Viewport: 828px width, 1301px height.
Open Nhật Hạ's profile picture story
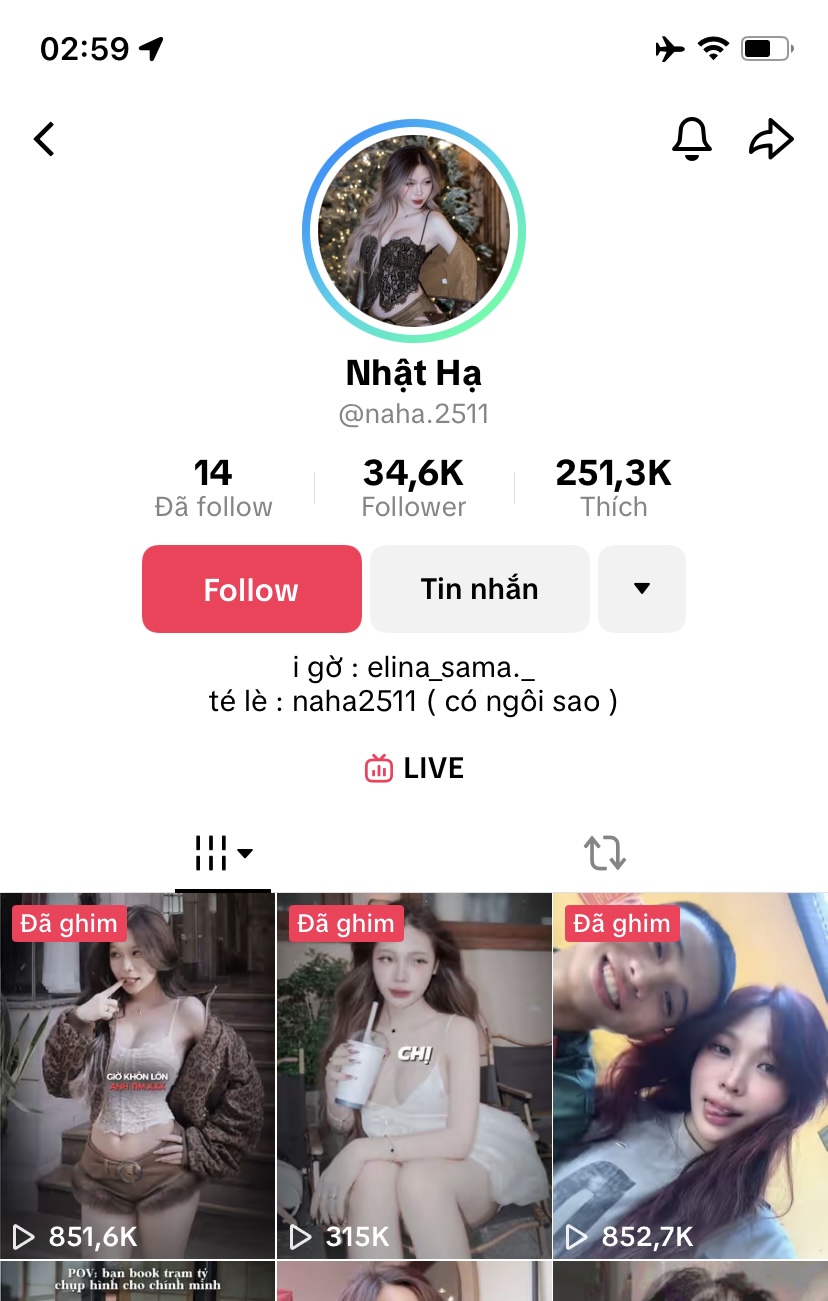(x=414, y=231)
